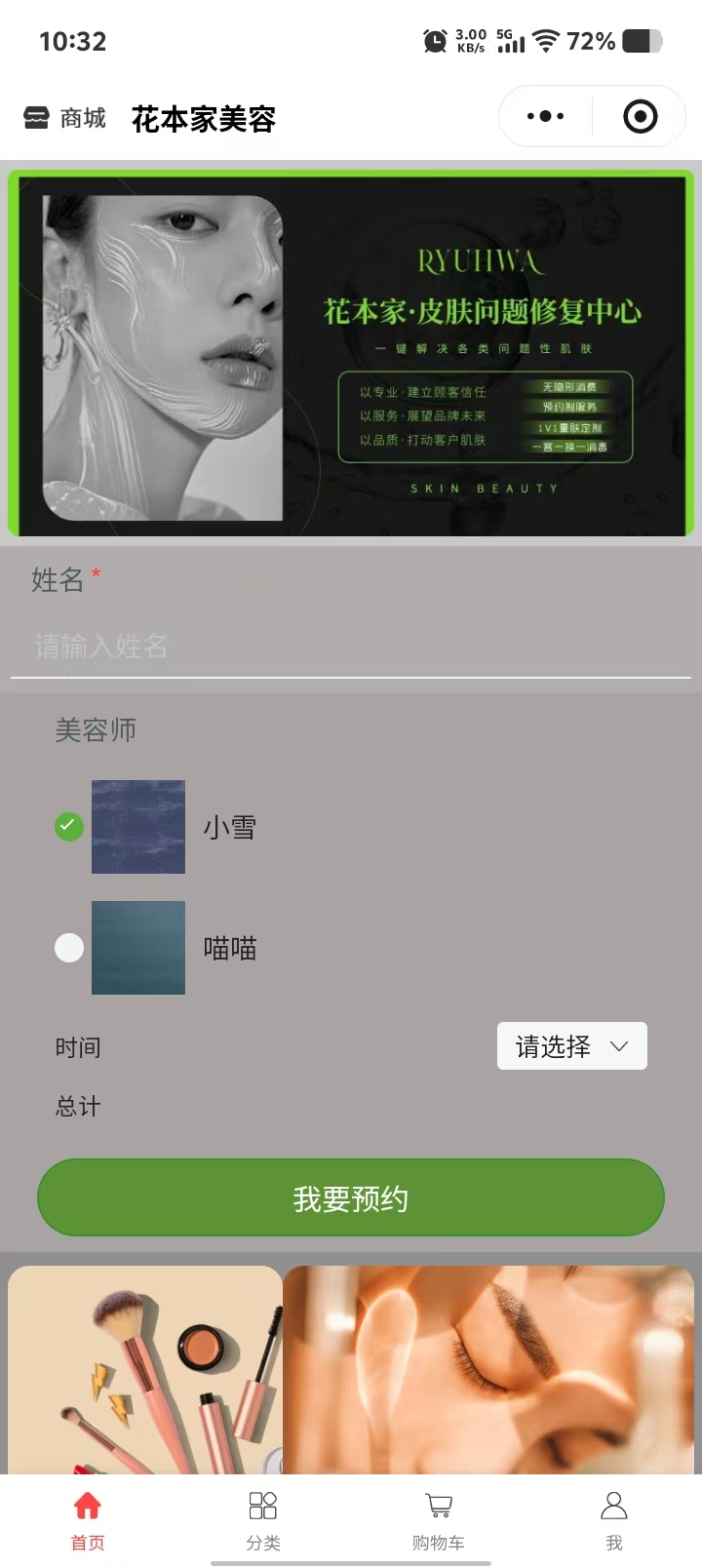Submit with the 我要预约 button
Viewport: 702px width, 1568px height.
pos(351,1197)
